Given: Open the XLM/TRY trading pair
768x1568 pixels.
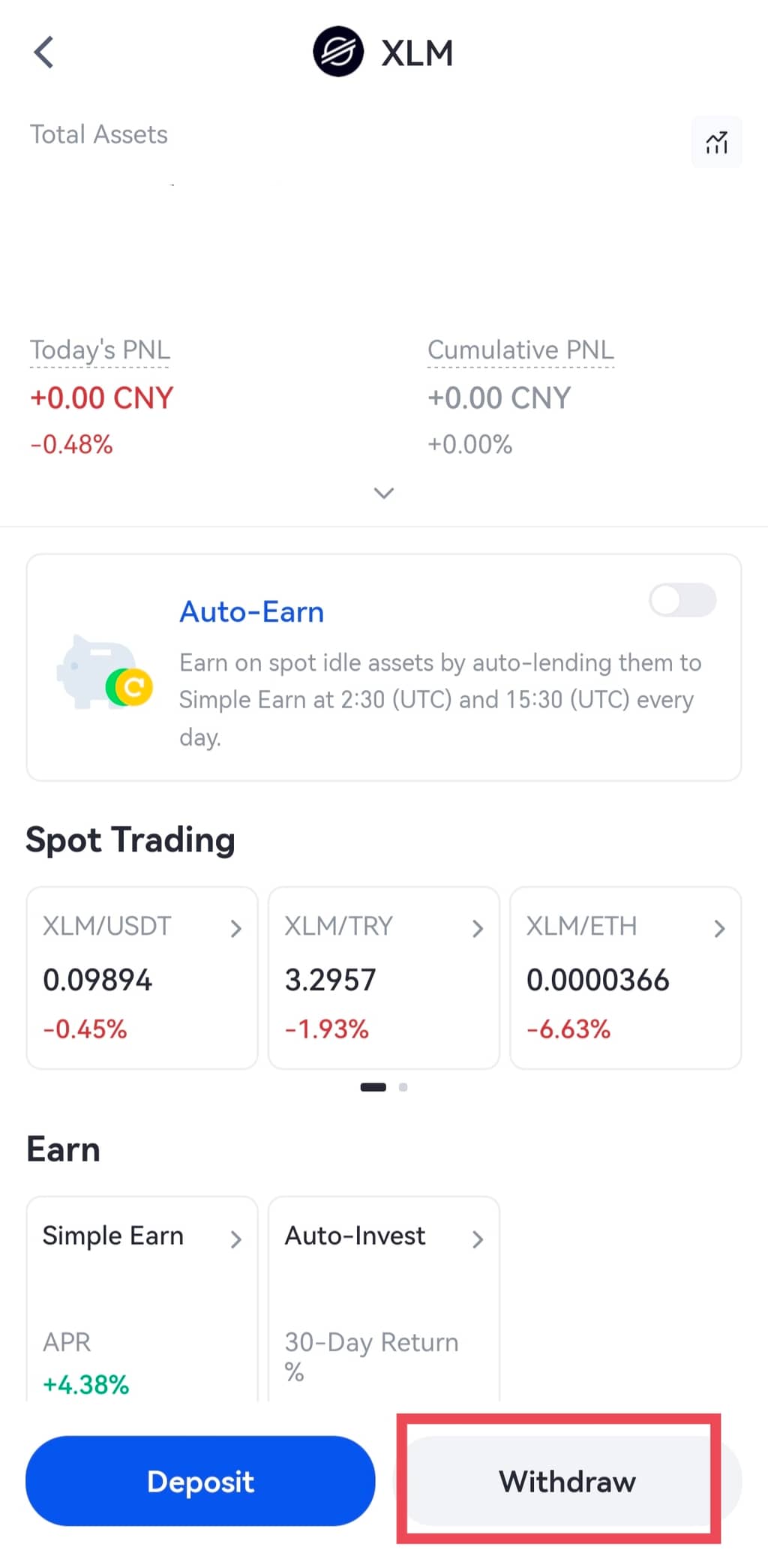Looking at the screenshot, I should tap(383, 977).
